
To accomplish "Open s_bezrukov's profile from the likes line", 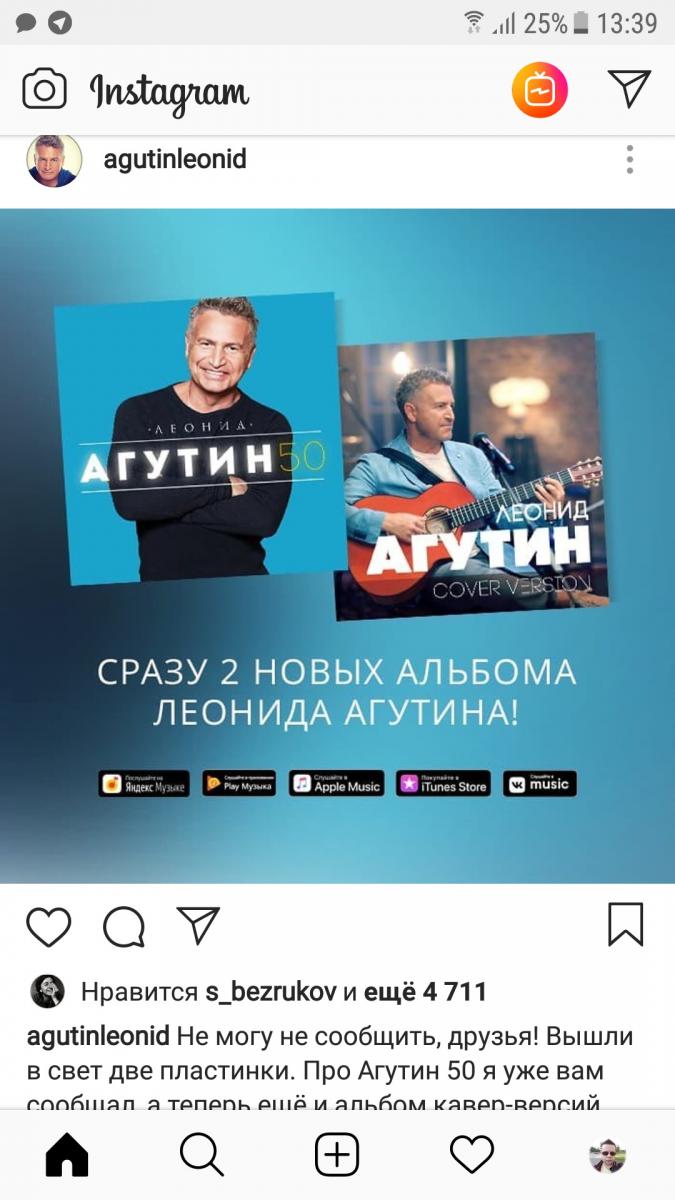I will [271, 992].
